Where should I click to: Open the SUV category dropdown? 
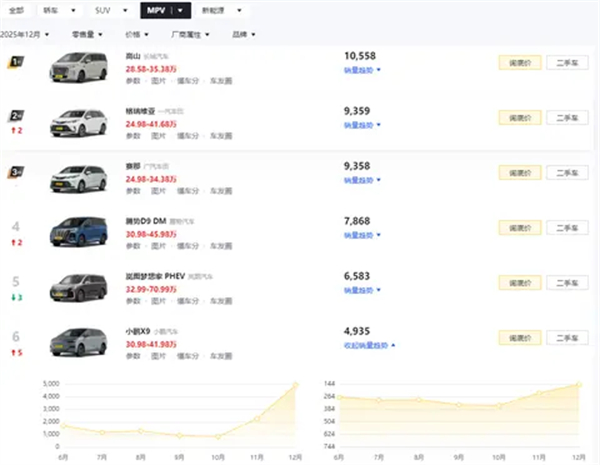coord(107,10)
